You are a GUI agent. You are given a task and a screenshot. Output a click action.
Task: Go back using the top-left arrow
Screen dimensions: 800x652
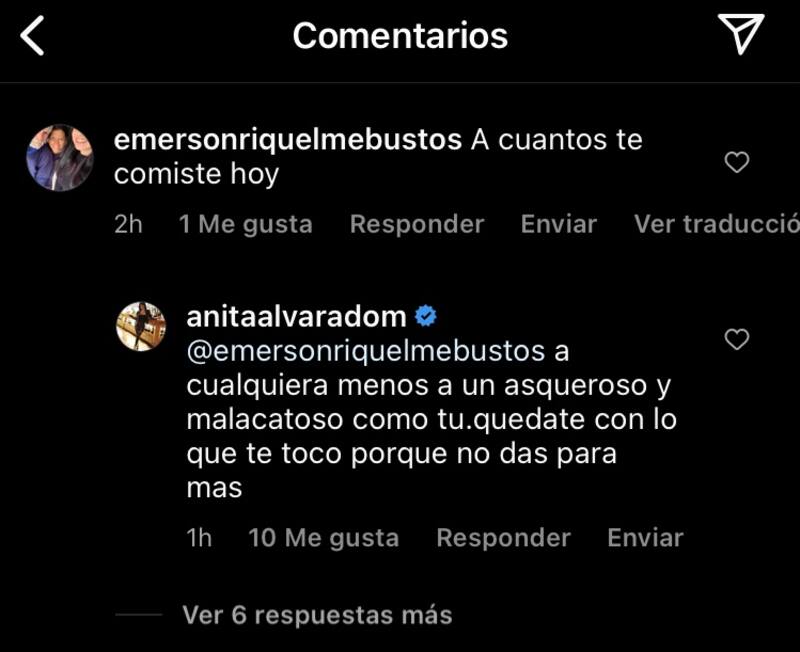tap(33, 36)
